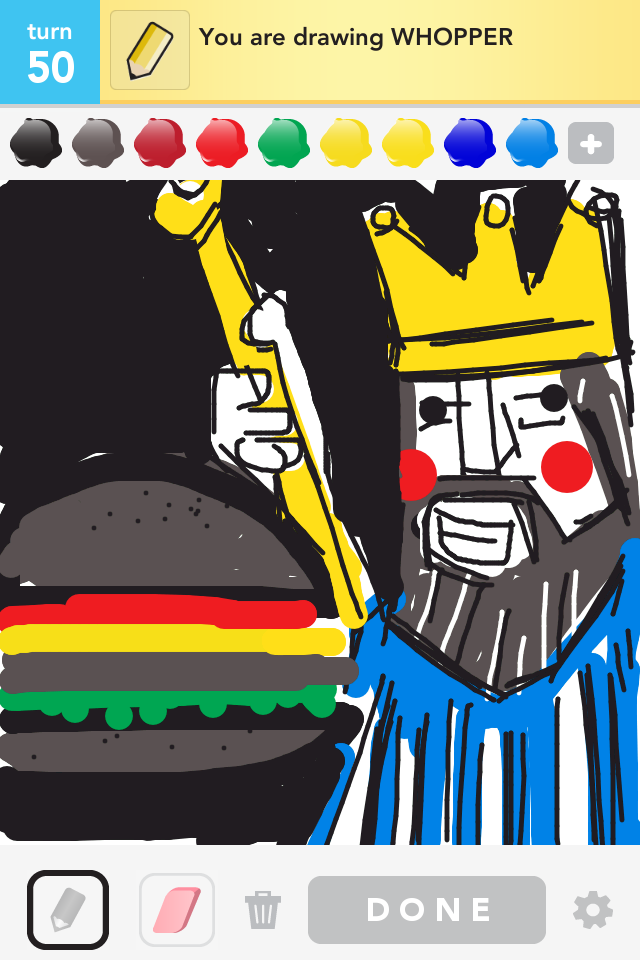Choose the light blue paint color

point(531,143)
